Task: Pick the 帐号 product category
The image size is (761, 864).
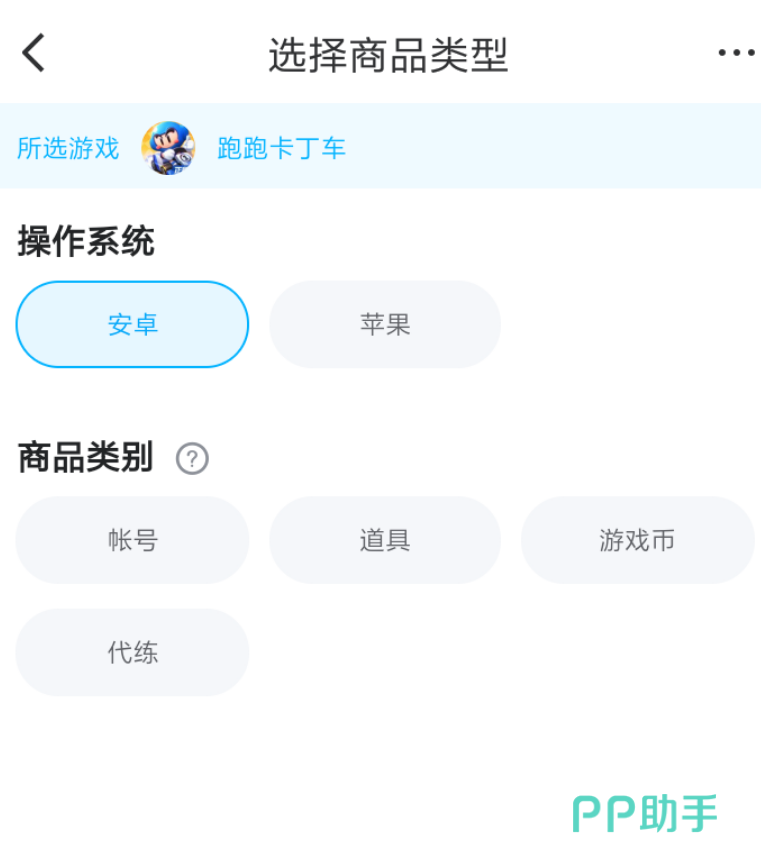Action: [132, 540]
